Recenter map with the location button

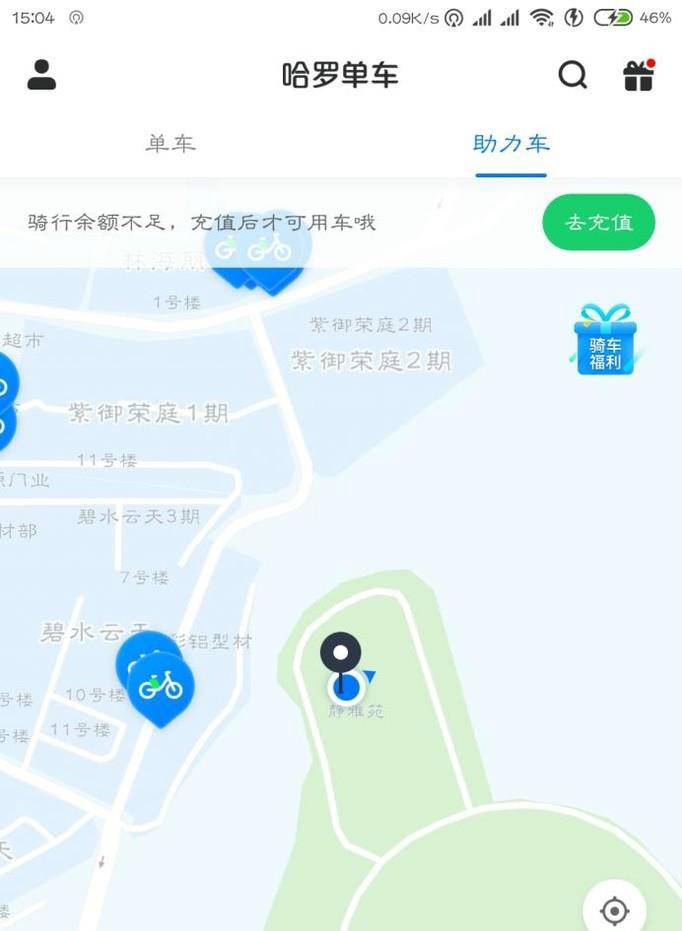[614, 908]
